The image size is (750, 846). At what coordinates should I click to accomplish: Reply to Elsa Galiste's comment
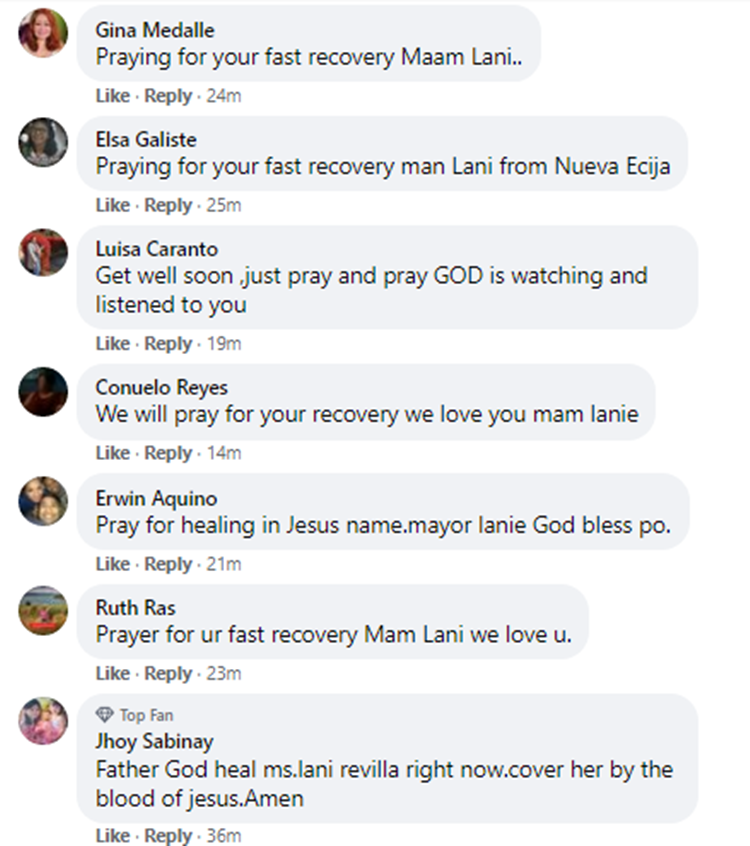tap(168, 205)
